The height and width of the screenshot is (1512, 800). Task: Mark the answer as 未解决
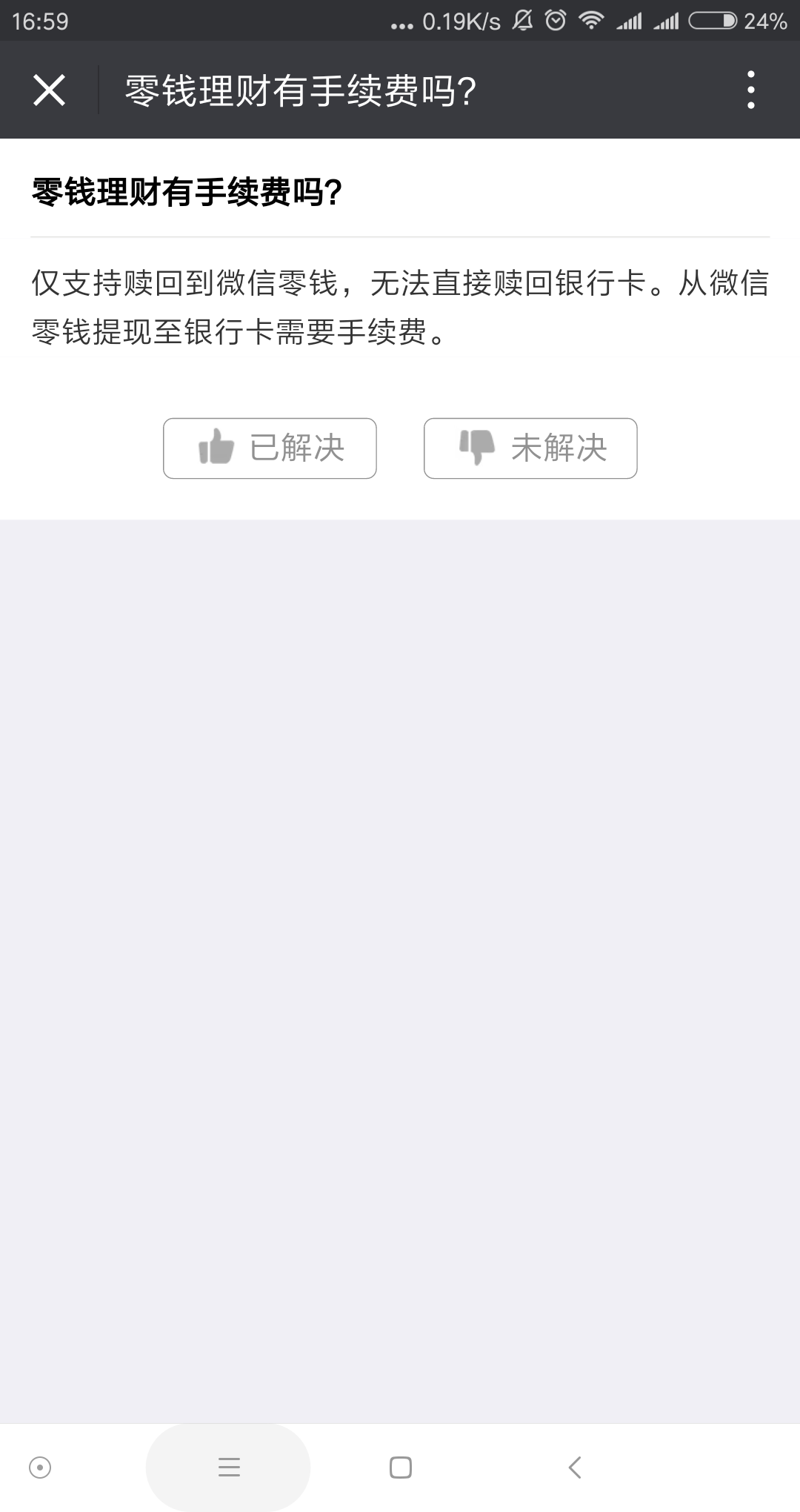pyautogui.click(x=530, y=448)
